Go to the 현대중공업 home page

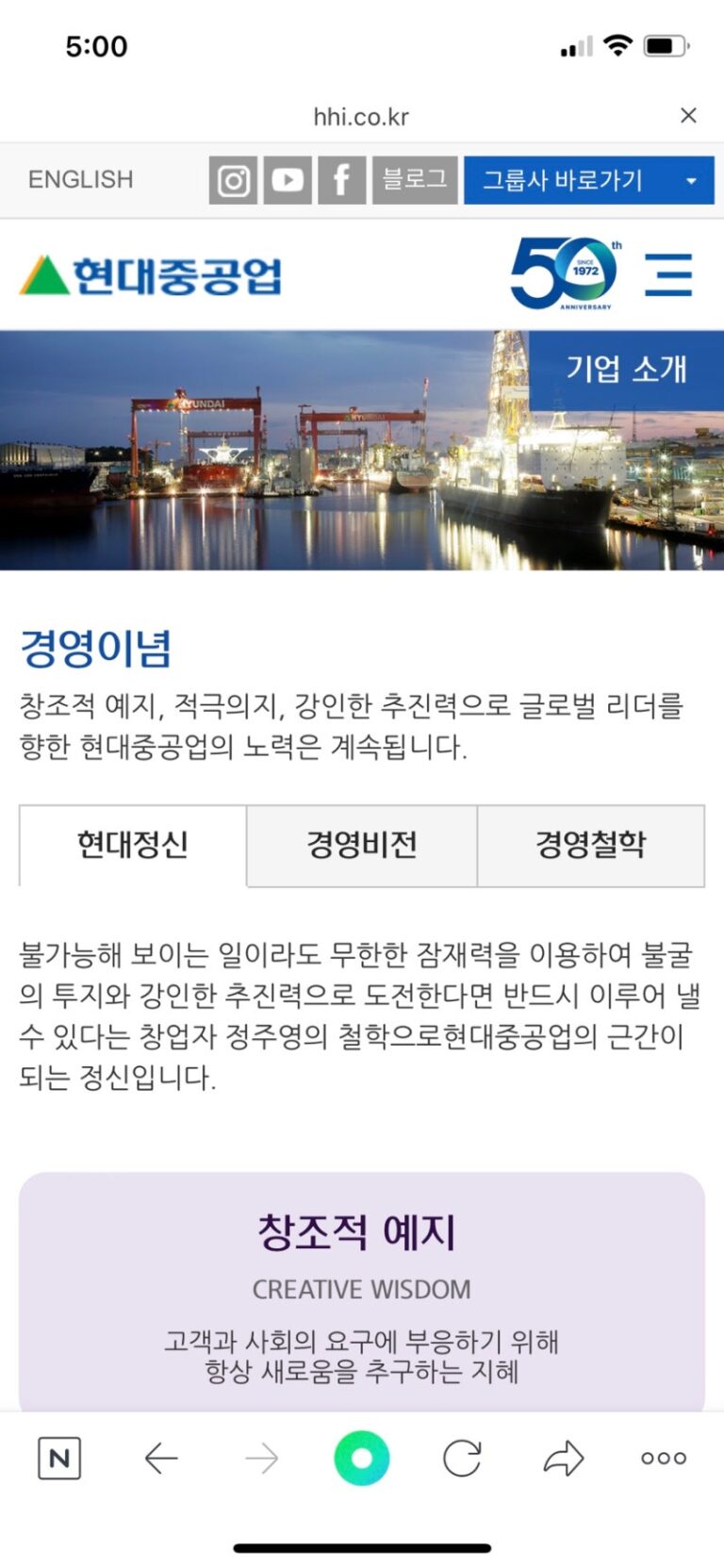pyautogui.click(x=151, y=275)
